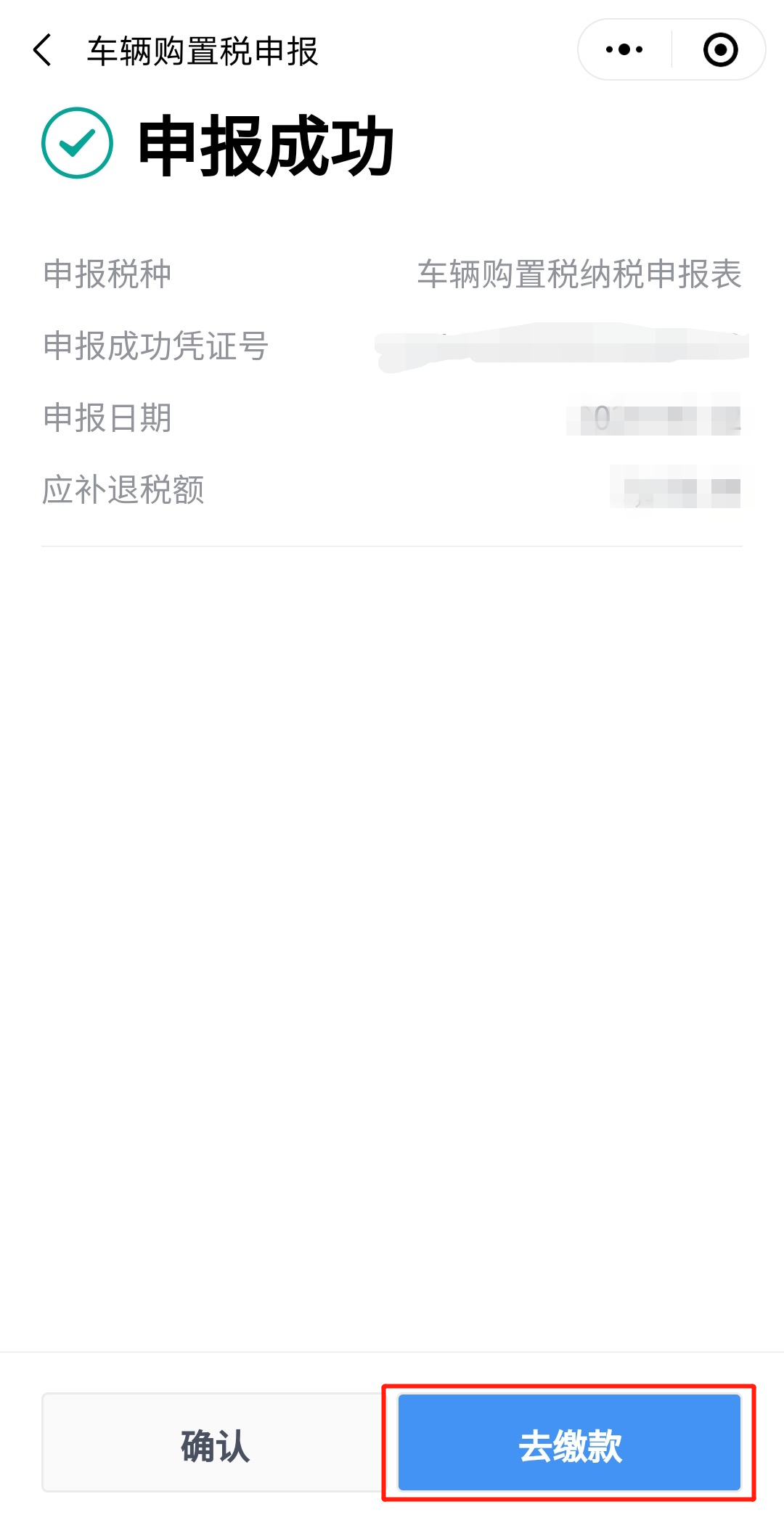Image resolution: width=784 pixels, height=1523 pixels.
Task: Close the mini program with the circle icon
Action: (x=720, y=50)
